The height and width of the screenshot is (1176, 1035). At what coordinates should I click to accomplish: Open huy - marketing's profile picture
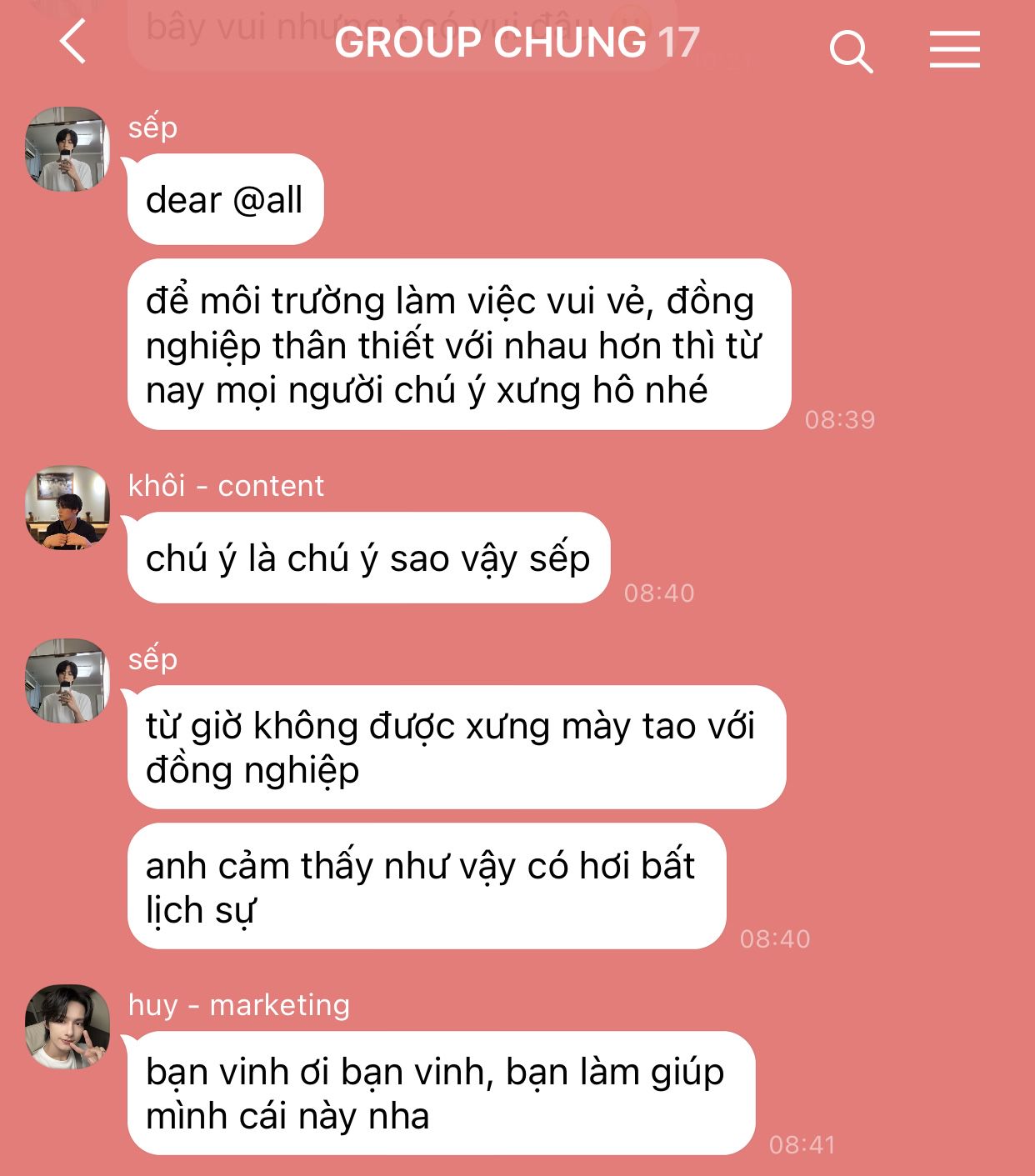[67, 1027]
